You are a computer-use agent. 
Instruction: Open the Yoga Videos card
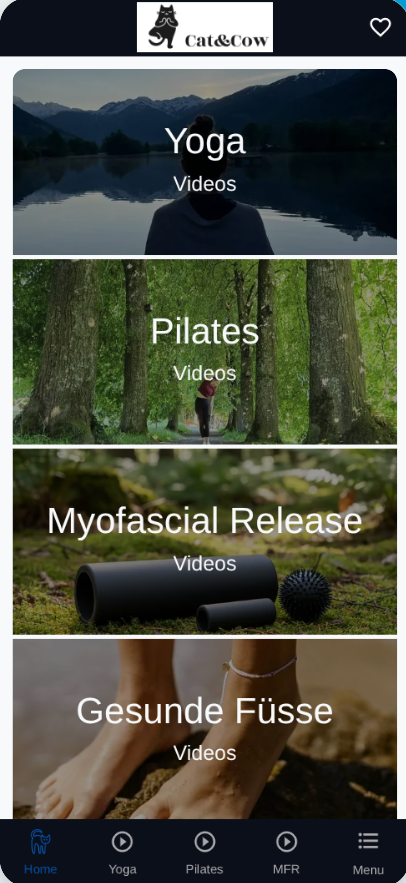pyautogui.click(x=205, y=162)
